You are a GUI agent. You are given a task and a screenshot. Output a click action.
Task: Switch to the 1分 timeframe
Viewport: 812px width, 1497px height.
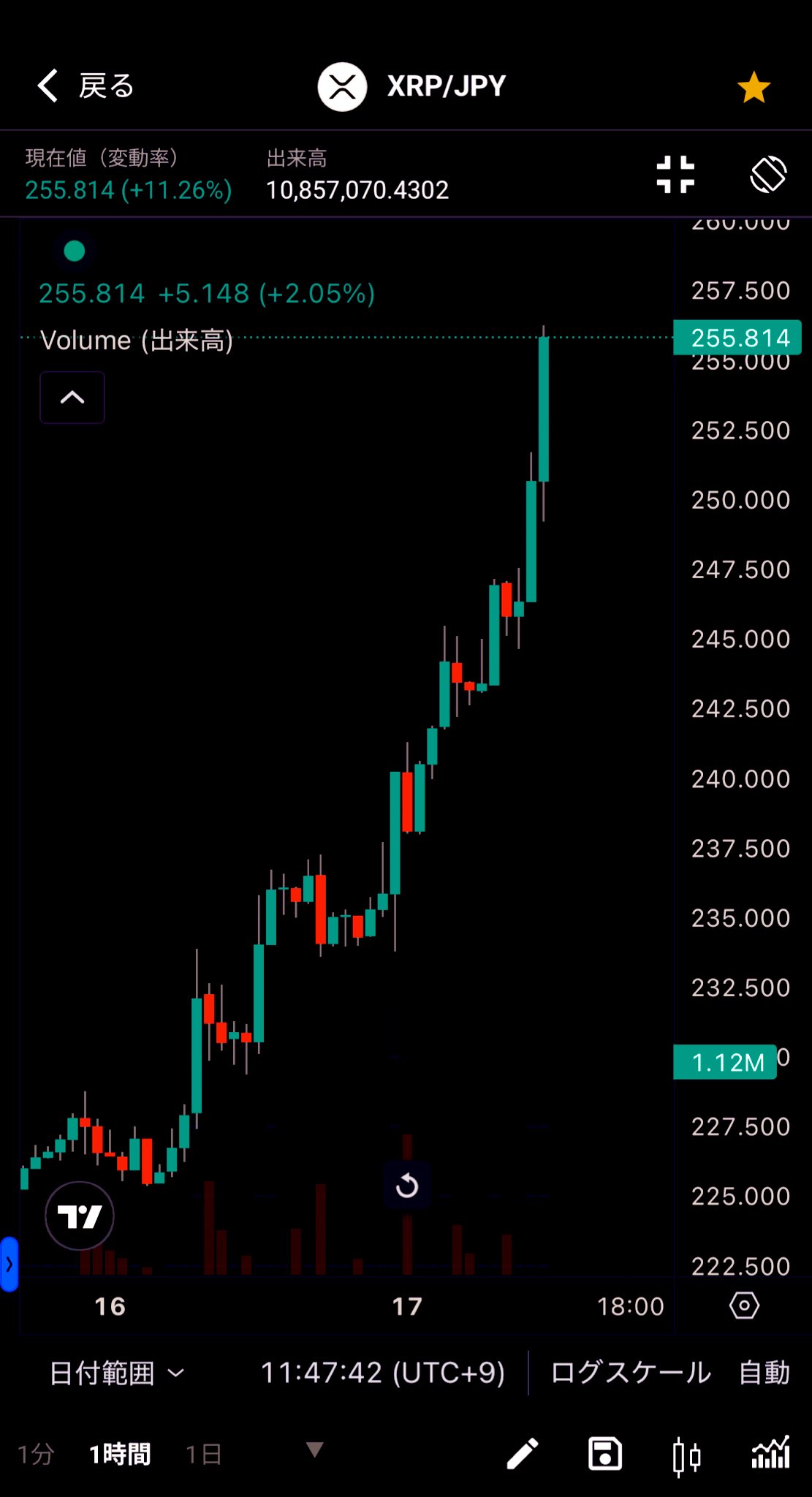pyautogui.click(x=36, y=1454)
